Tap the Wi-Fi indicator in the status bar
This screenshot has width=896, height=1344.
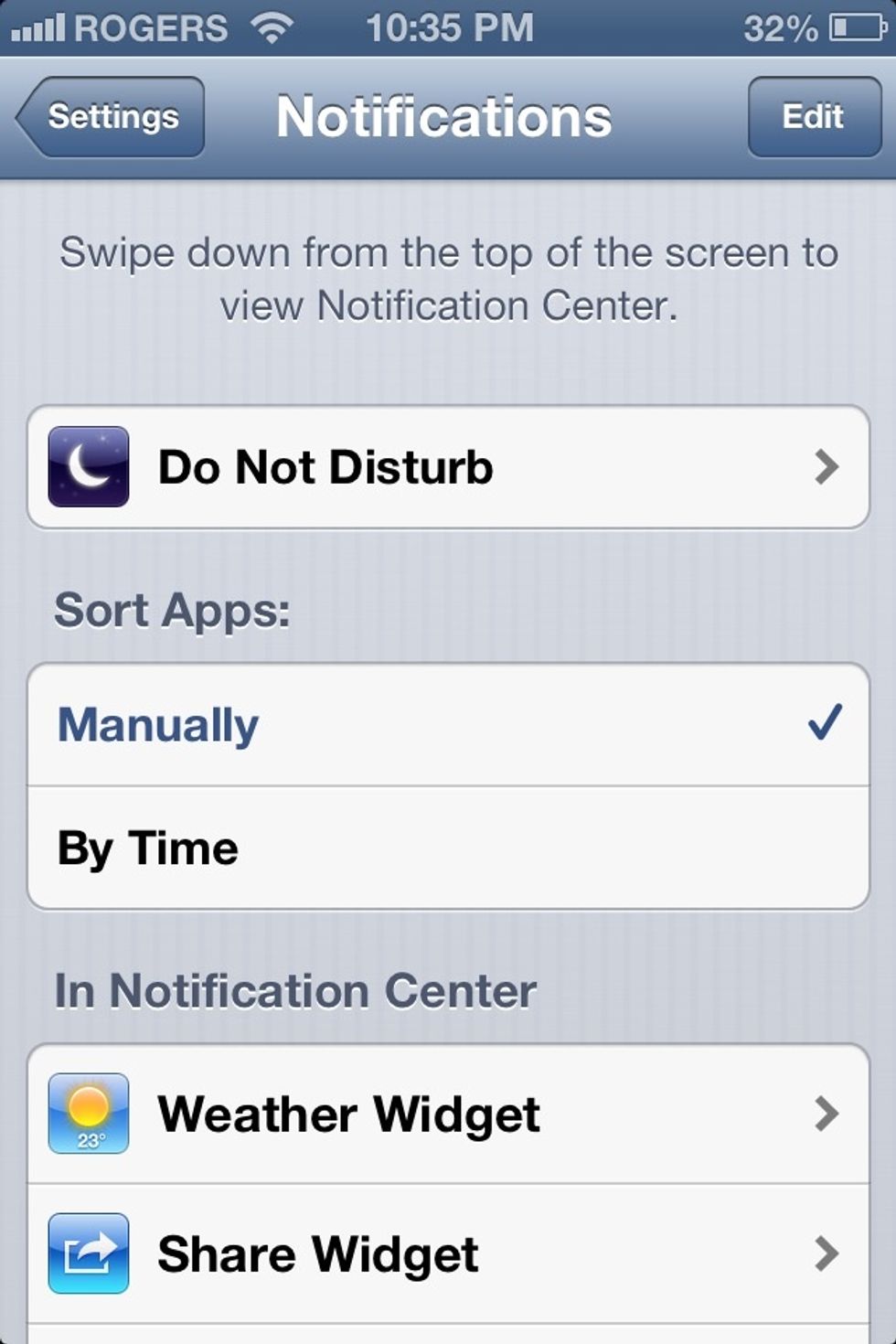[x=270, y=26]
